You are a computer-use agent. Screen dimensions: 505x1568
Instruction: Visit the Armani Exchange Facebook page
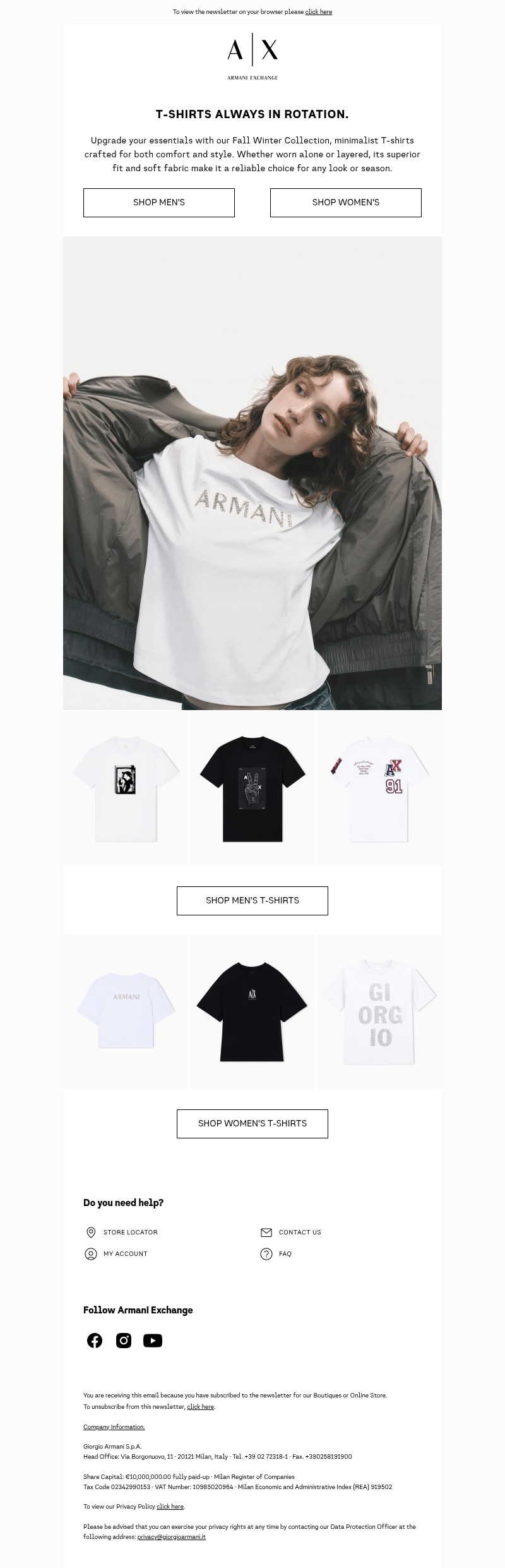[95, 1340]
